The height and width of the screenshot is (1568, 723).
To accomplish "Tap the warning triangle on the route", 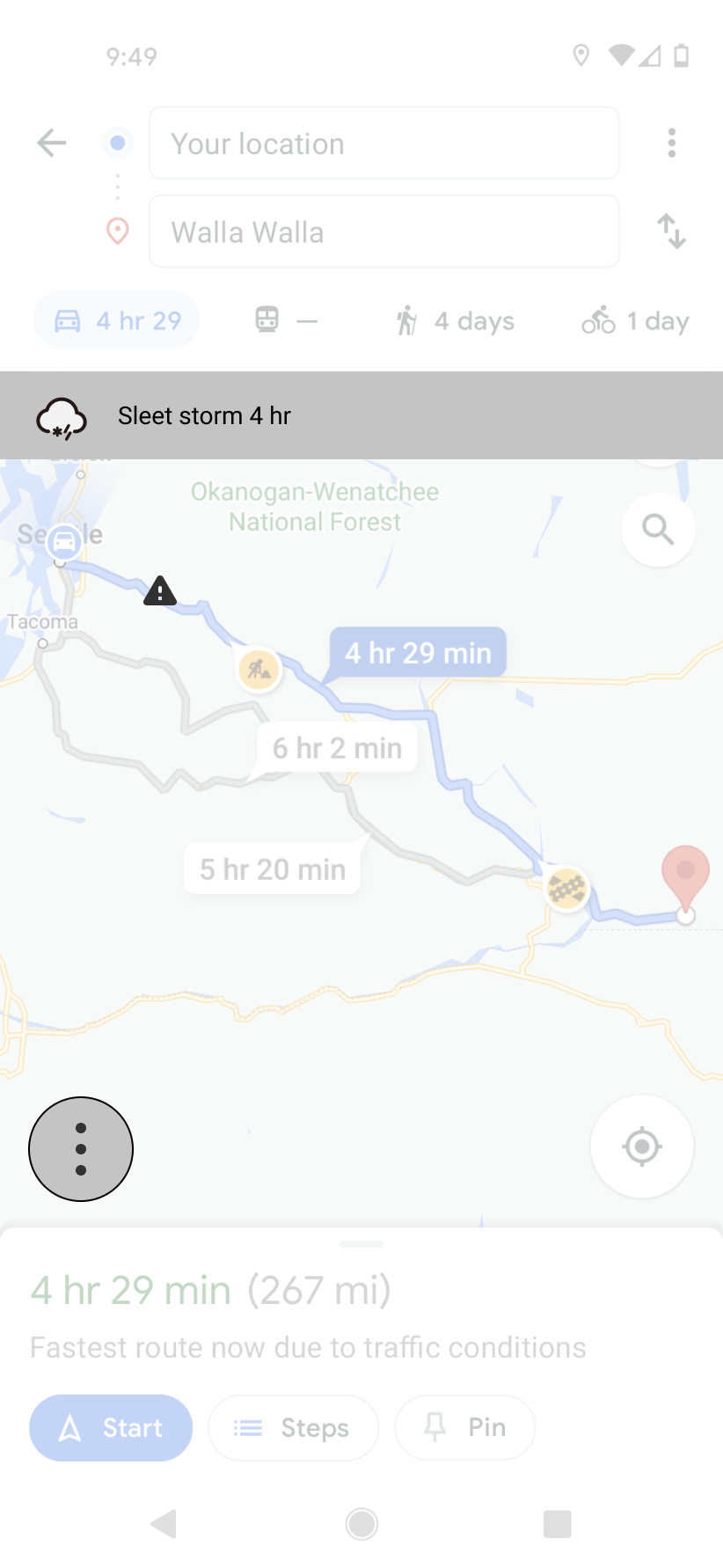I will click(x=160, y=590).
